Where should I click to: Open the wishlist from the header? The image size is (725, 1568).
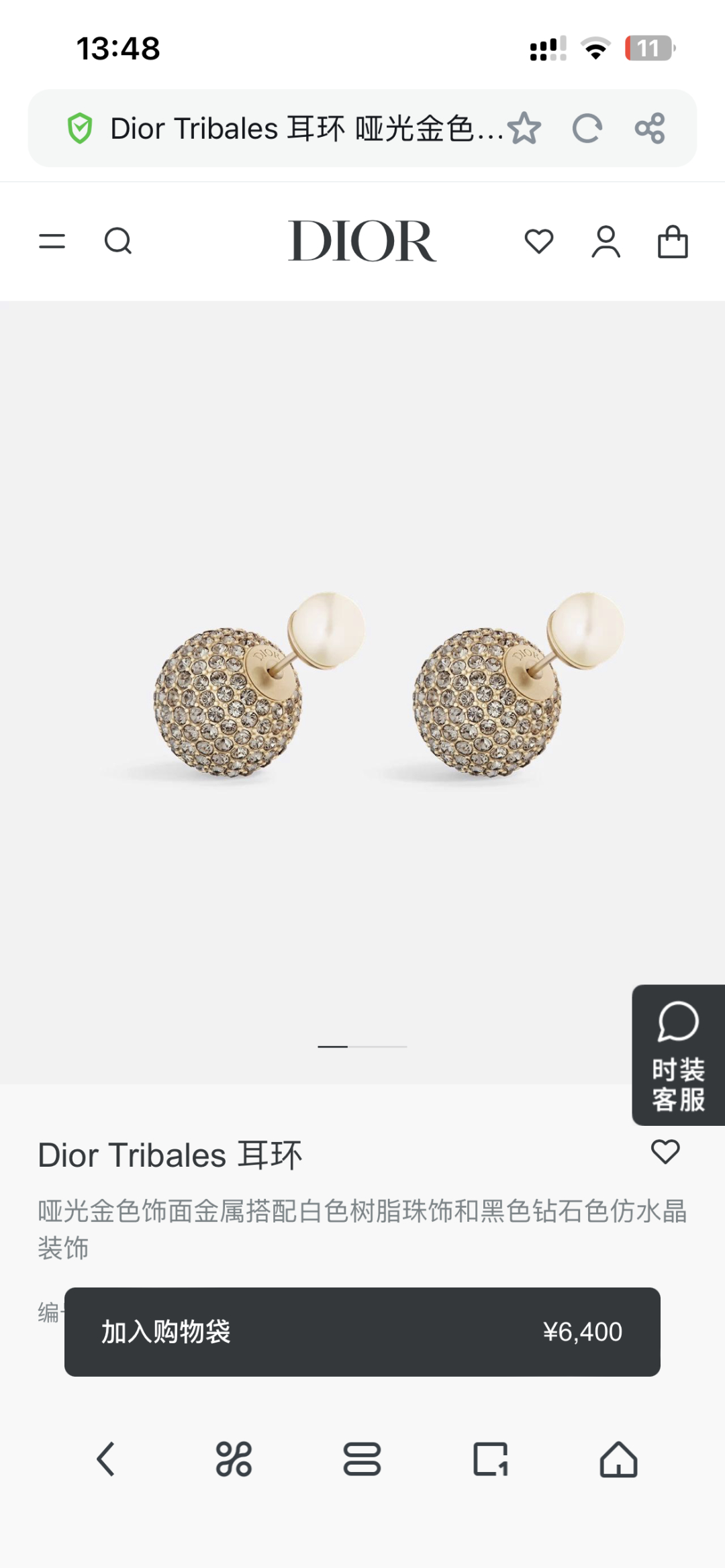tap(538, 242)
